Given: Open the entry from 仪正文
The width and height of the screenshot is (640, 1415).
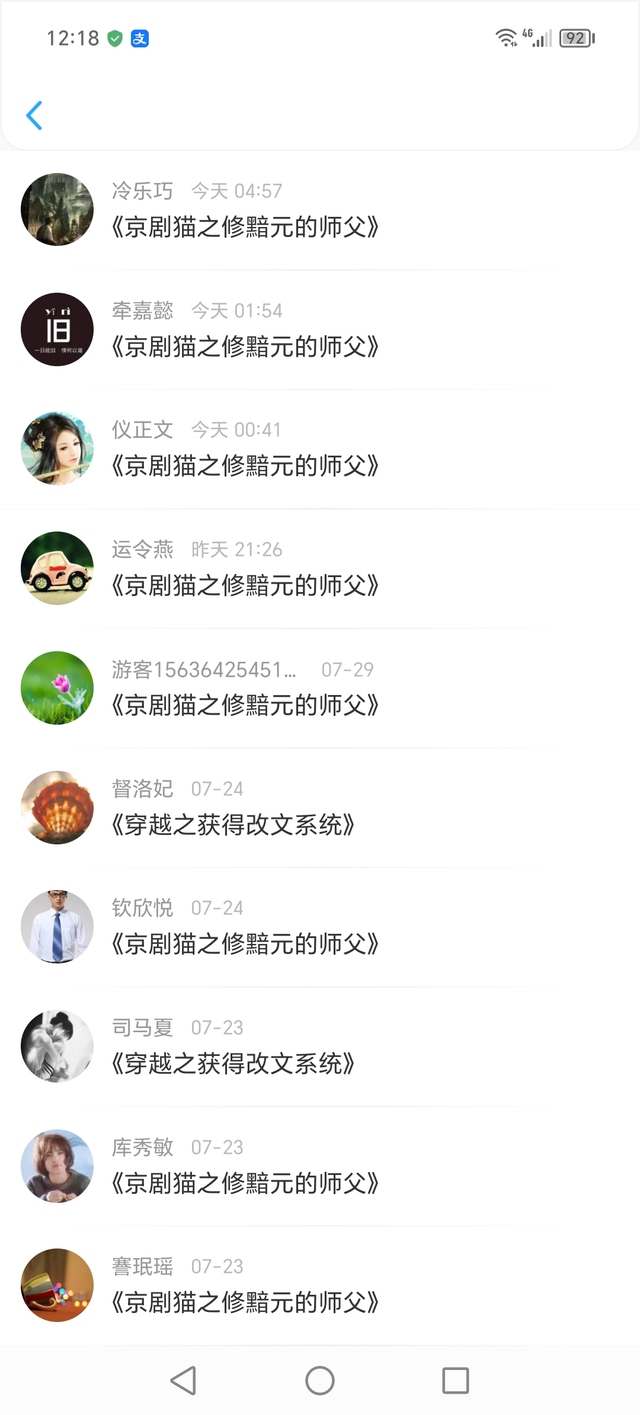Looking at the screenshot, I should [320, 449].
